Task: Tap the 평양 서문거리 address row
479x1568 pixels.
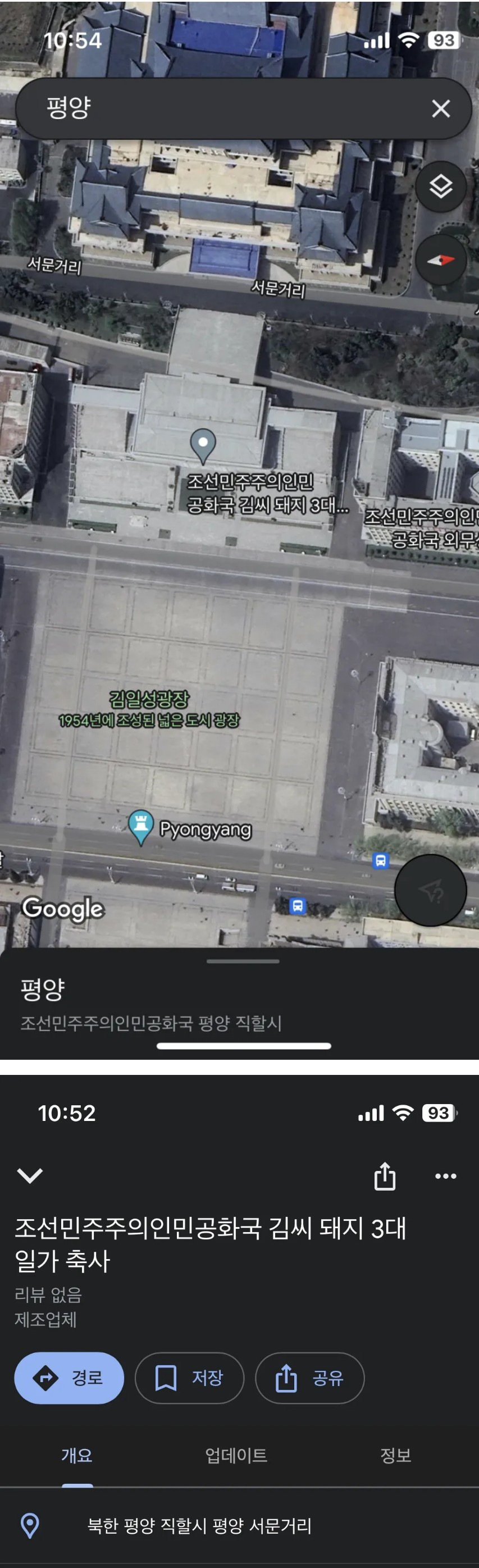Action: point(200,1525)
